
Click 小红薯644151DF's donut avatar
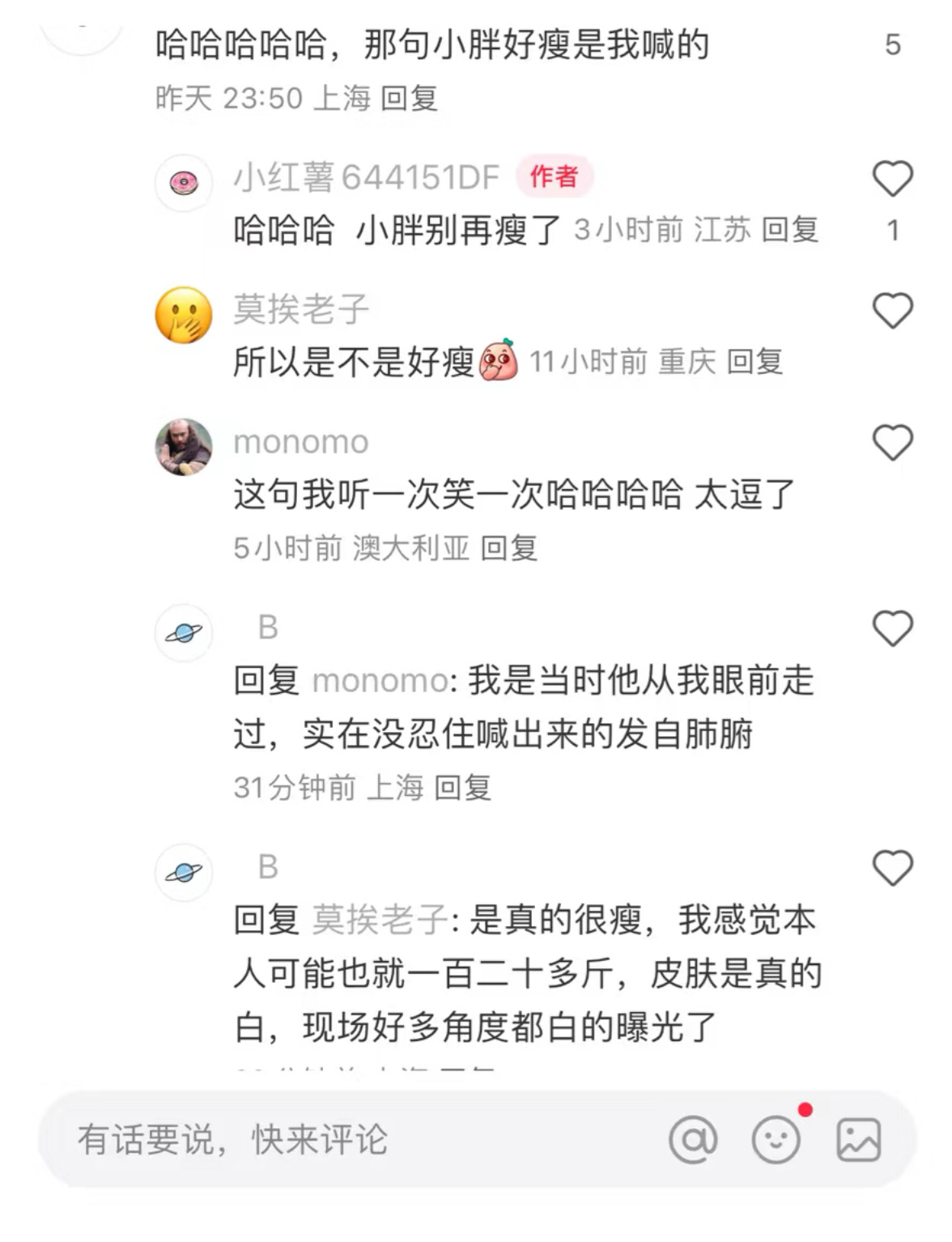182,182
